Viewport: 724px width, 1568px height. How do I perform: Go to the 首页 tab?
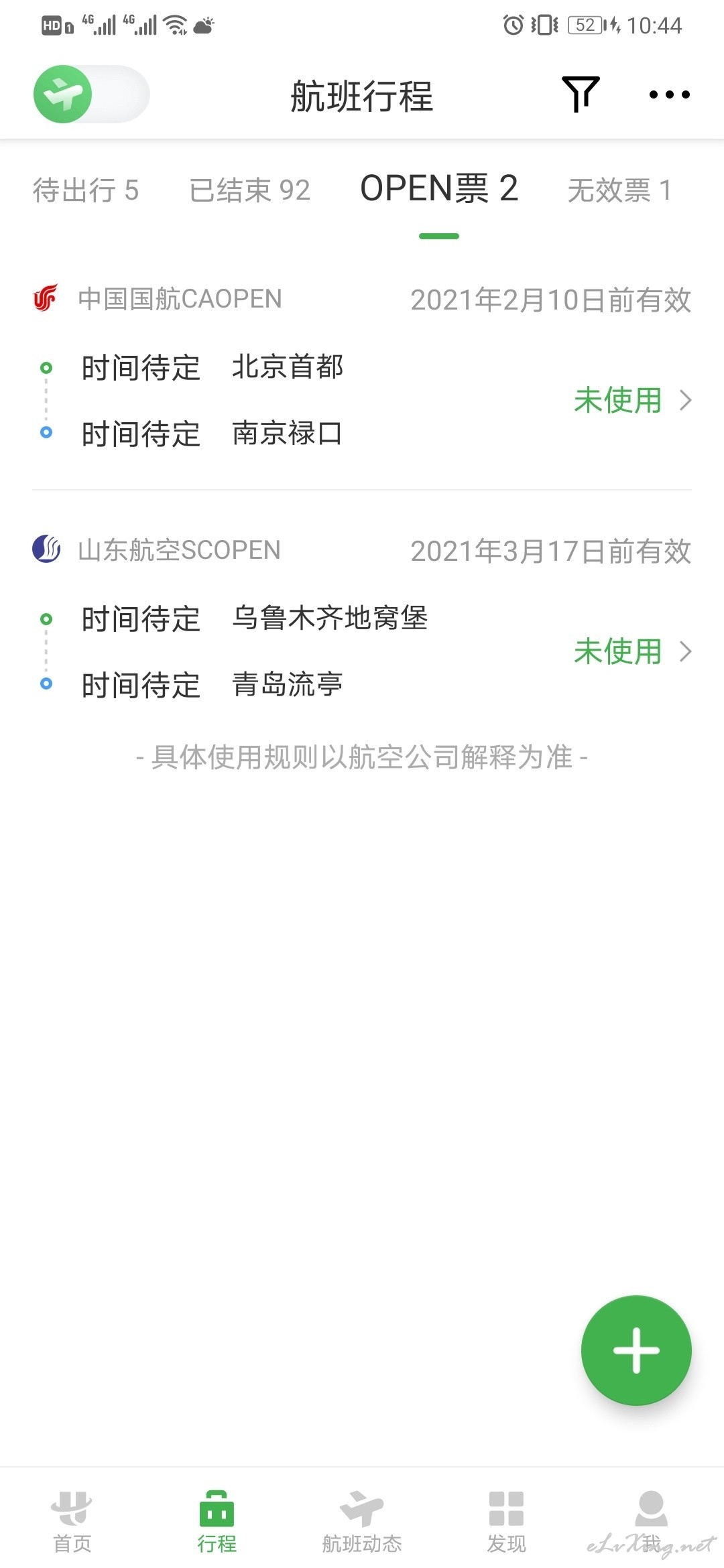[72, 1521]
